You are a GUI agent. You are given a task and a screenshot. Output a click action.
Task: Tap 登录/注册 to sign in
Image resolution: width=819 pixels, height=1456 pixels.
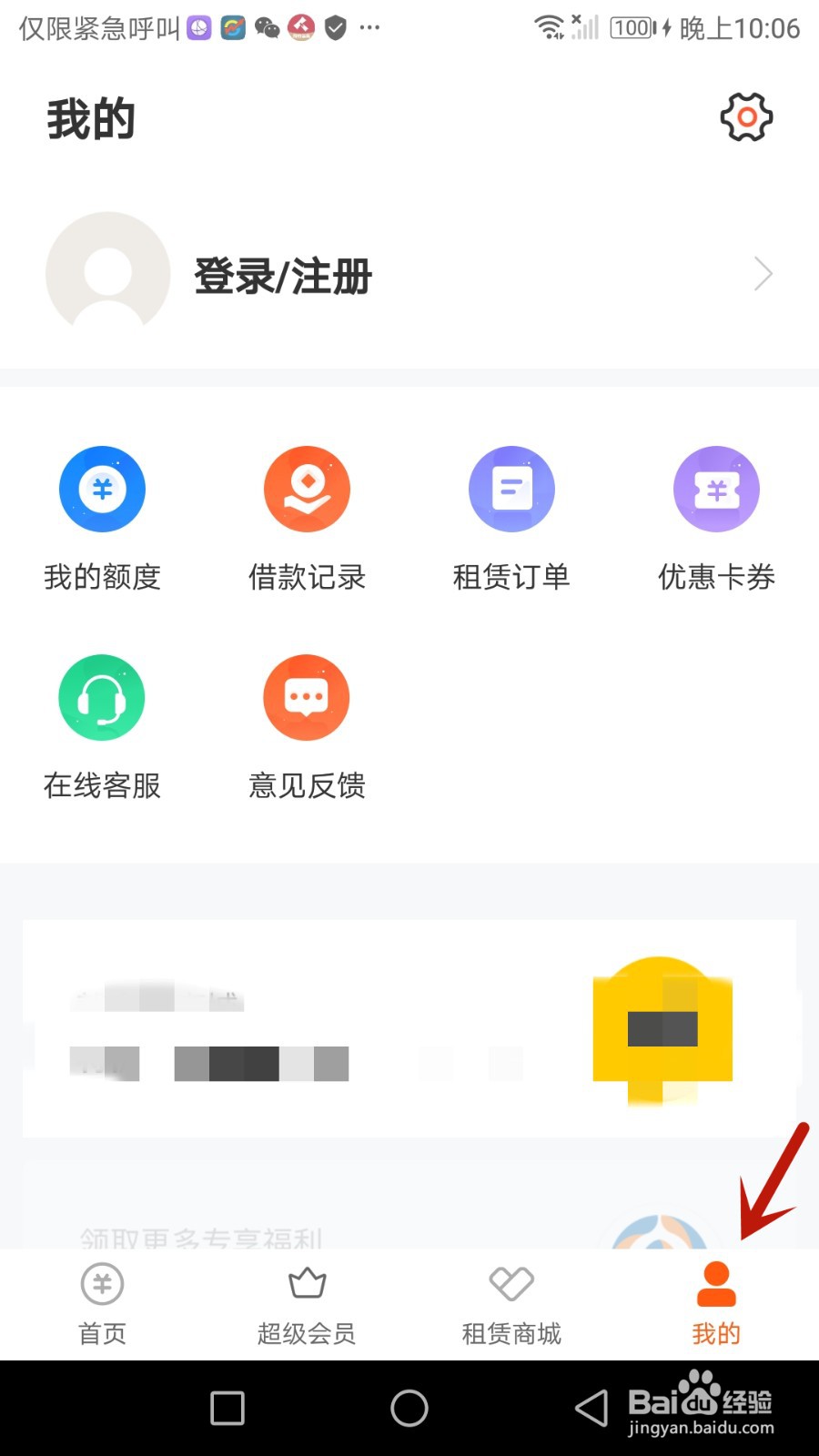tap(280, 276)
